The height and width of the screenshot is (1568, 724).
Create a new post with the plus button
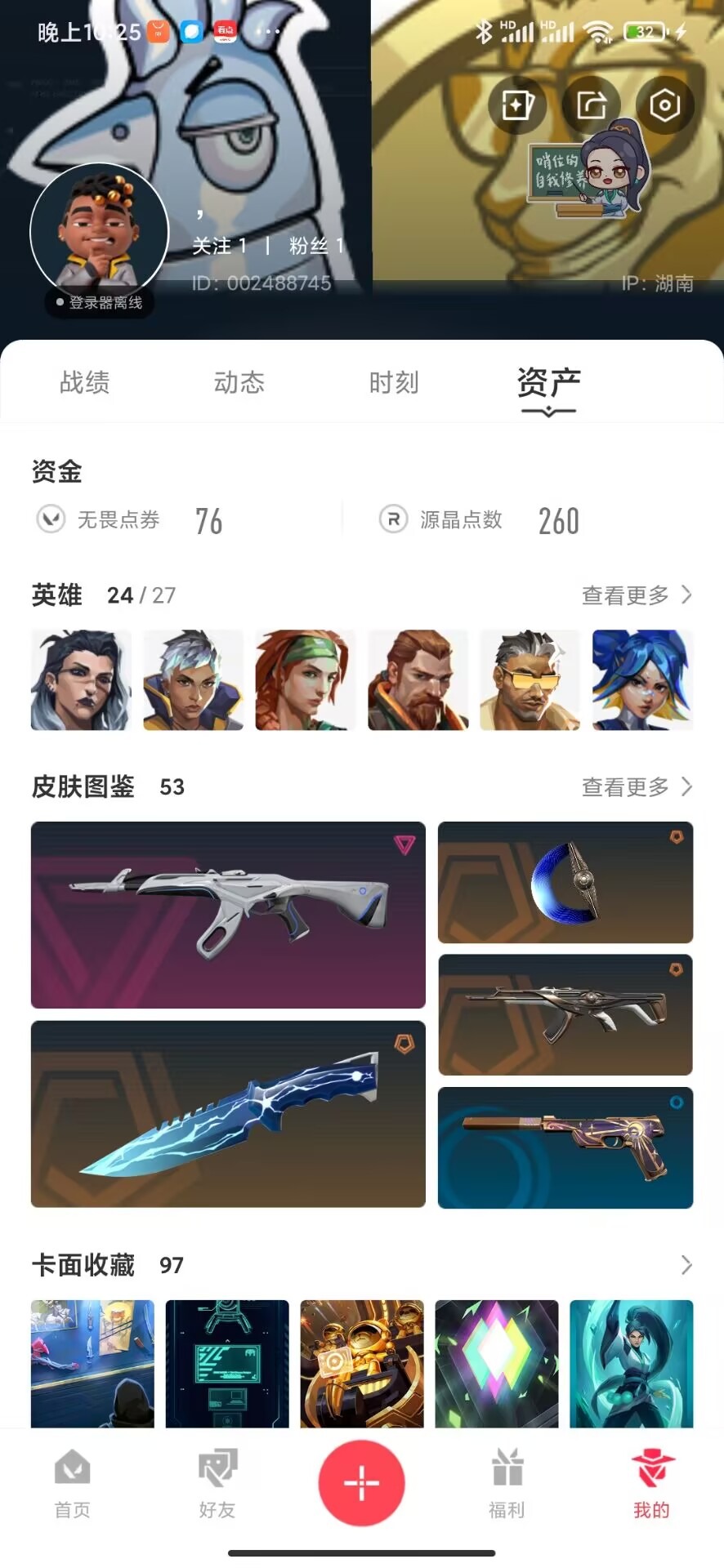362,1483
